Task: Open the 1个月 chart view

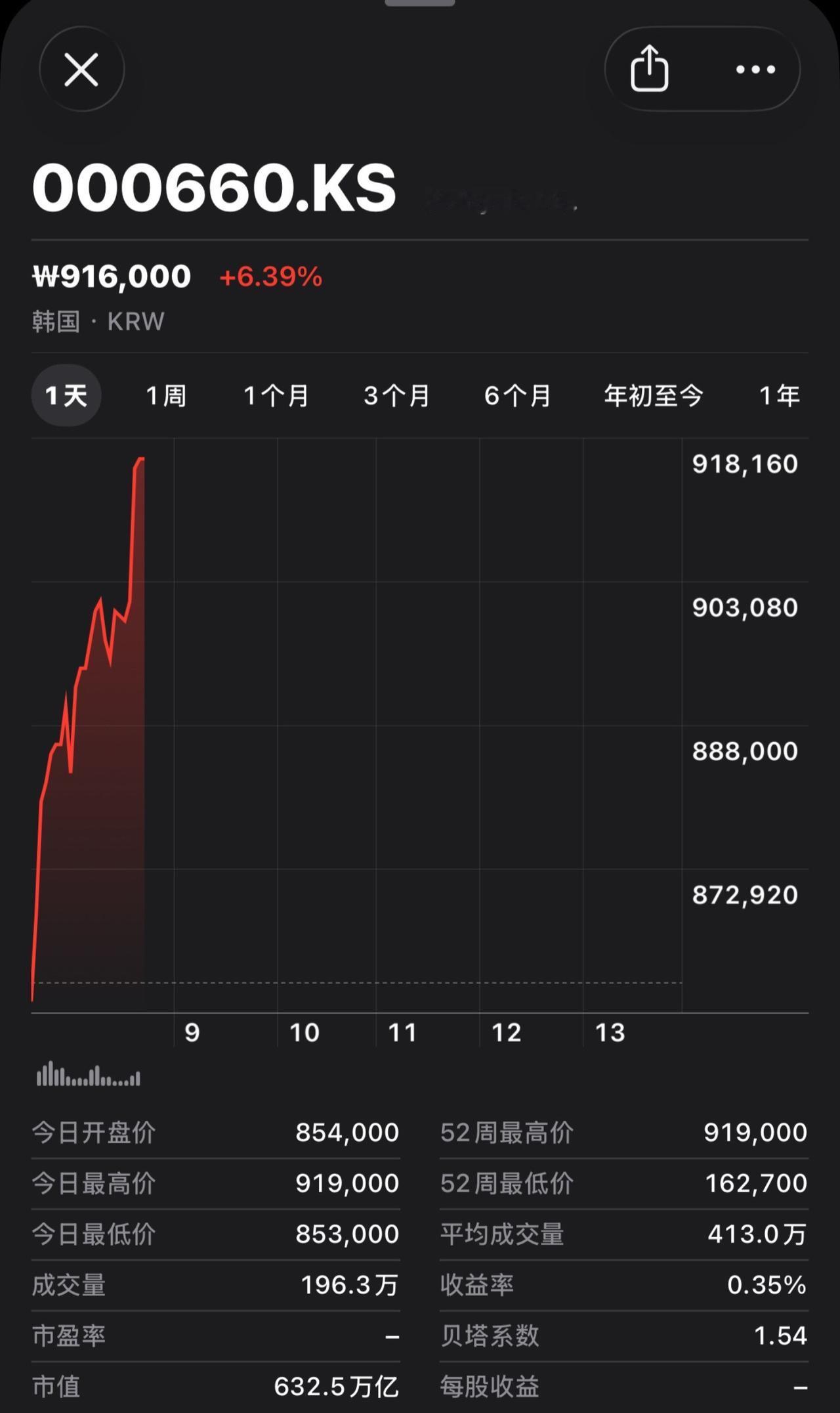Action: 276,395
